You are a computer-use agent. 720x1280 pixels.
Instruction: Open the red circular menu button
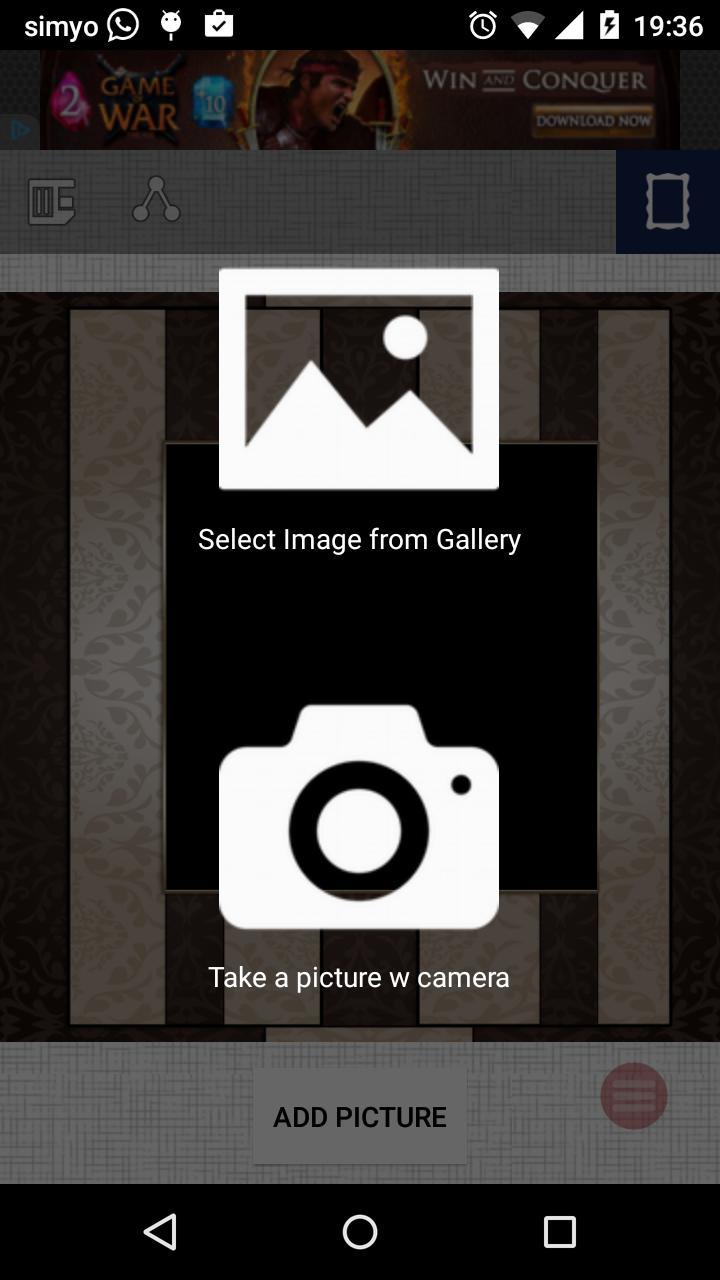point(632,1095)
